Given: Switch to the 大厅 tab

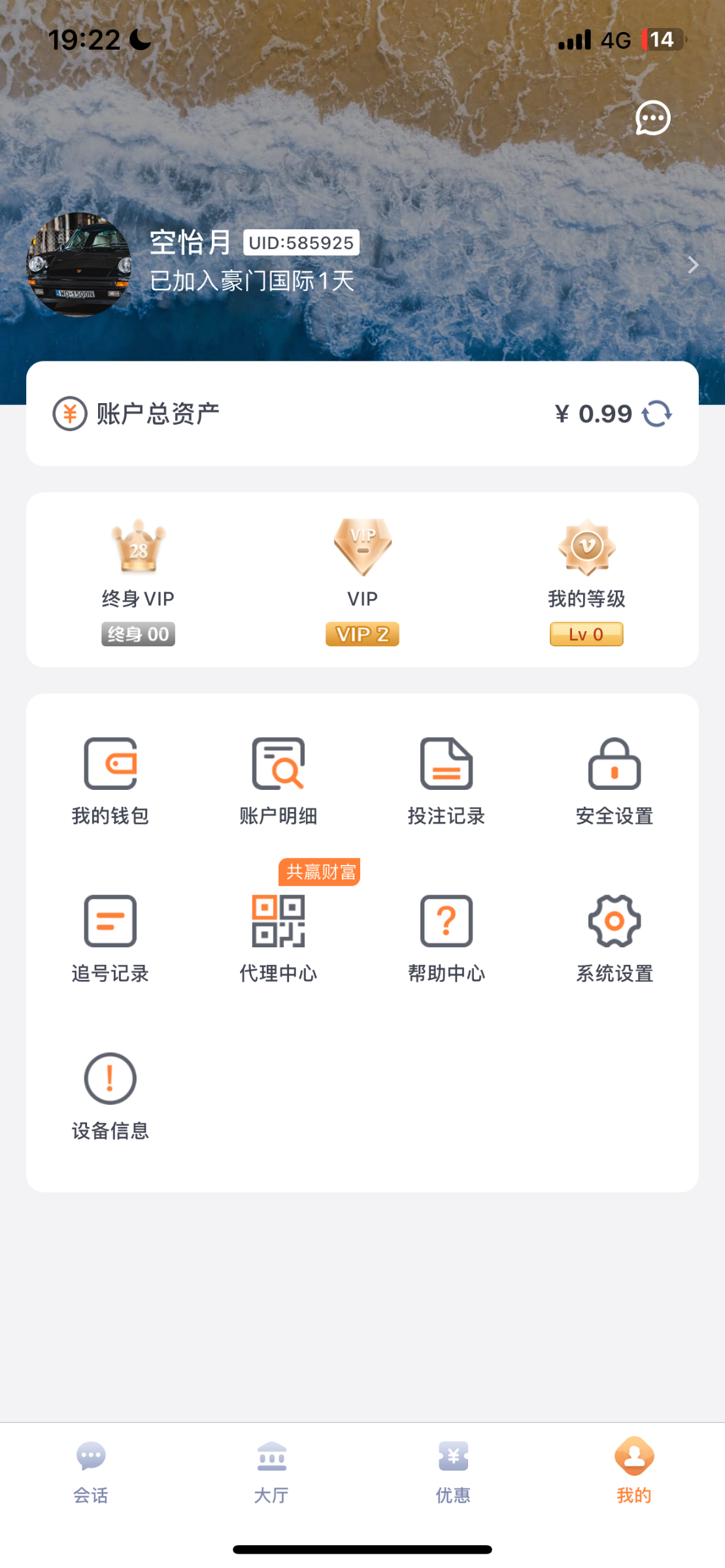Looking at the screenshot, I should [x=272, y=1470].
